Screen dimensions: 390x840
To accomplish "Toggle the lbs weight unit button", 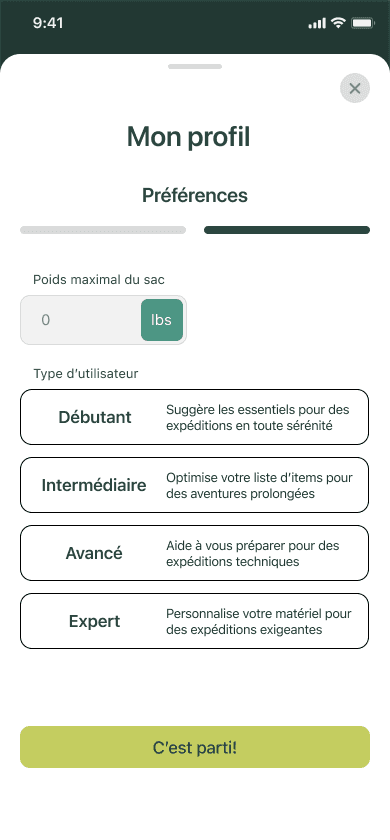I will pyautogui.click(x=162, y=320).
